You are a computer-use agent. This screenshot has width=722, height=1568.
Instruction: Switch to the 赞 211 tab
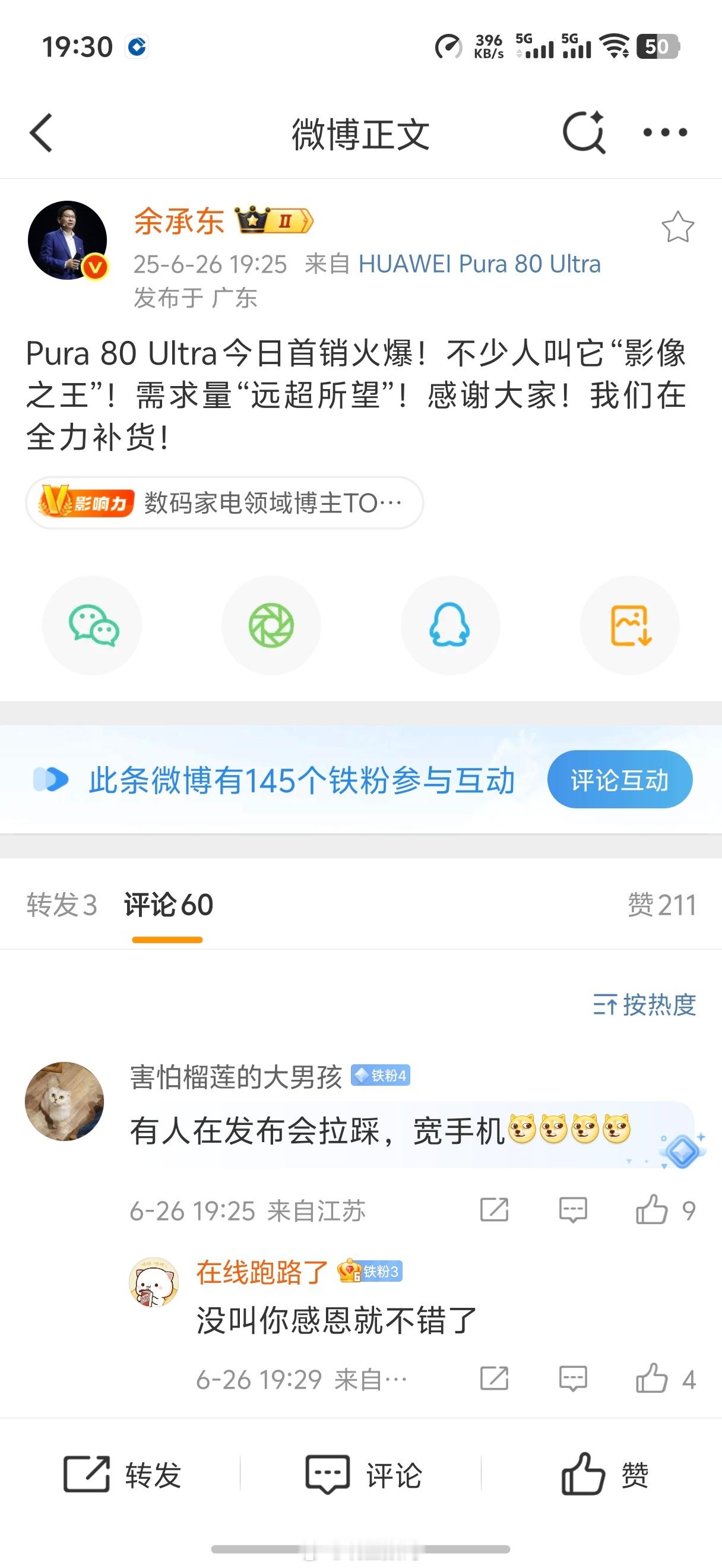coord(662,905)
